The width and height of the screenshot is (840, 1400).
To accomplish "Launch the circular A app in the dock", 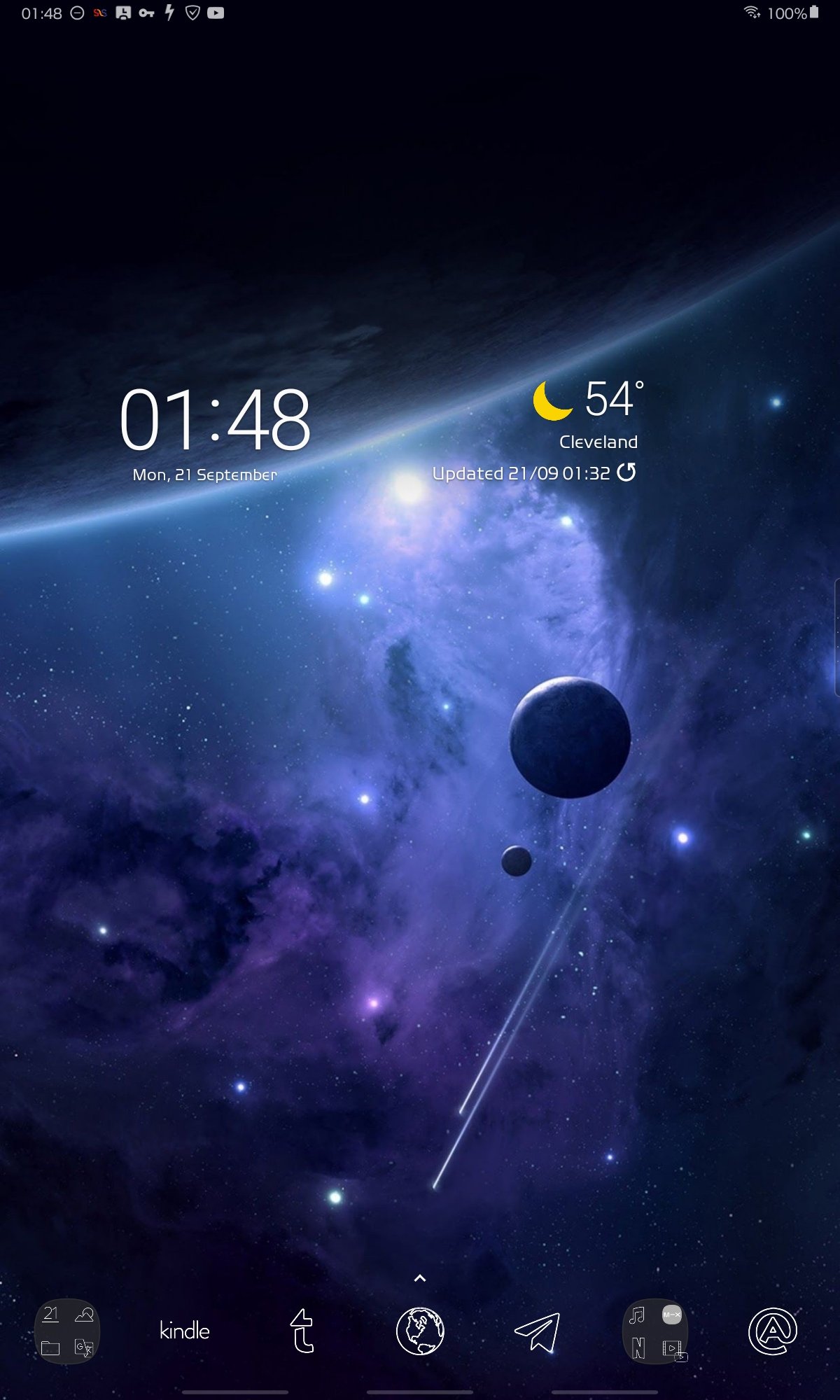I will point(773,1331).
